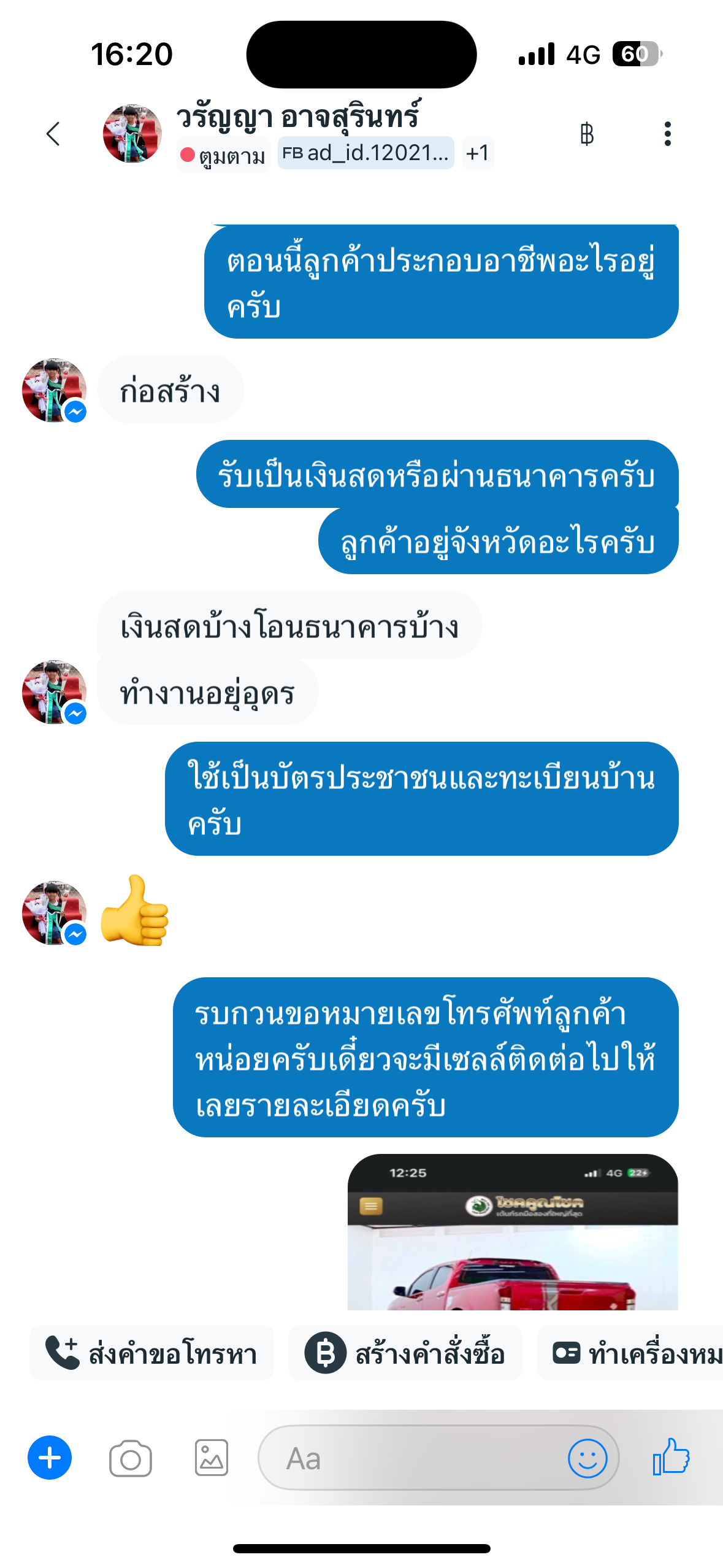Viewport: 723px width, 1568px height.
Task: Open the Baht currency icon in header
Action: click(x=586, y=134)
